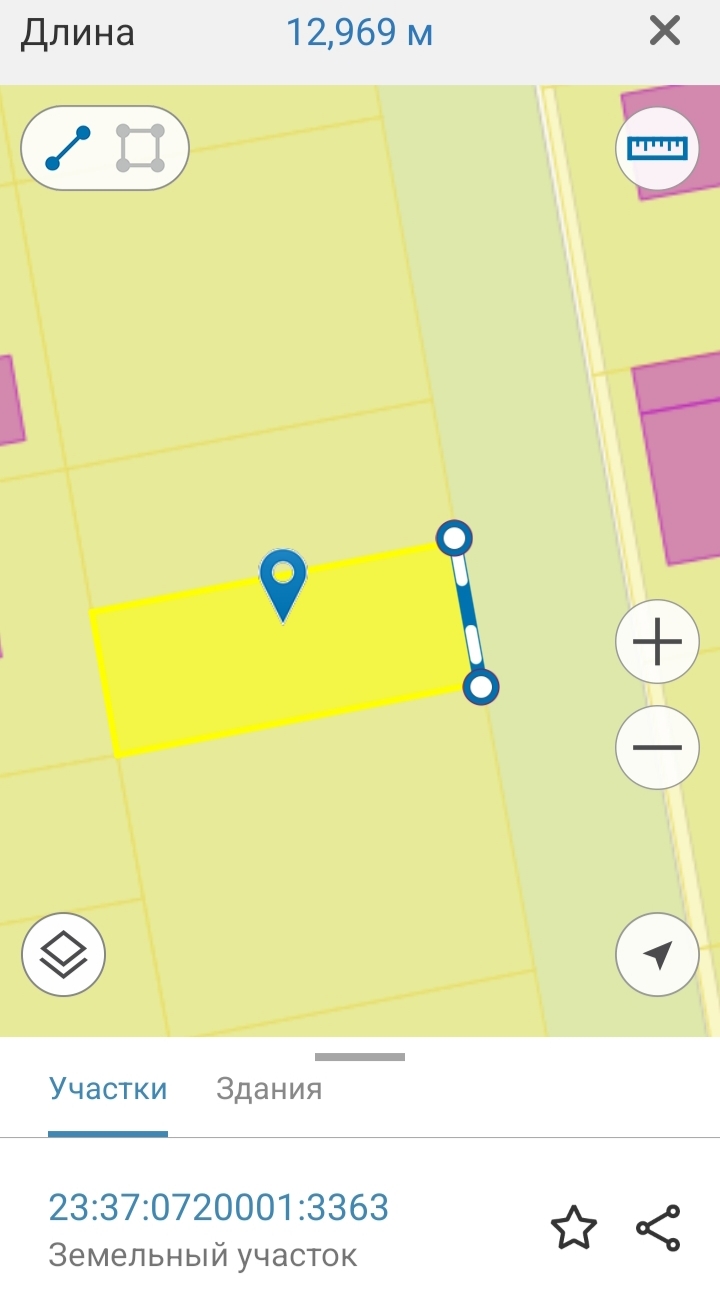Viewport: 720px width, 1289px height.
Task: Center map on my location
Action: pos(657,955)
